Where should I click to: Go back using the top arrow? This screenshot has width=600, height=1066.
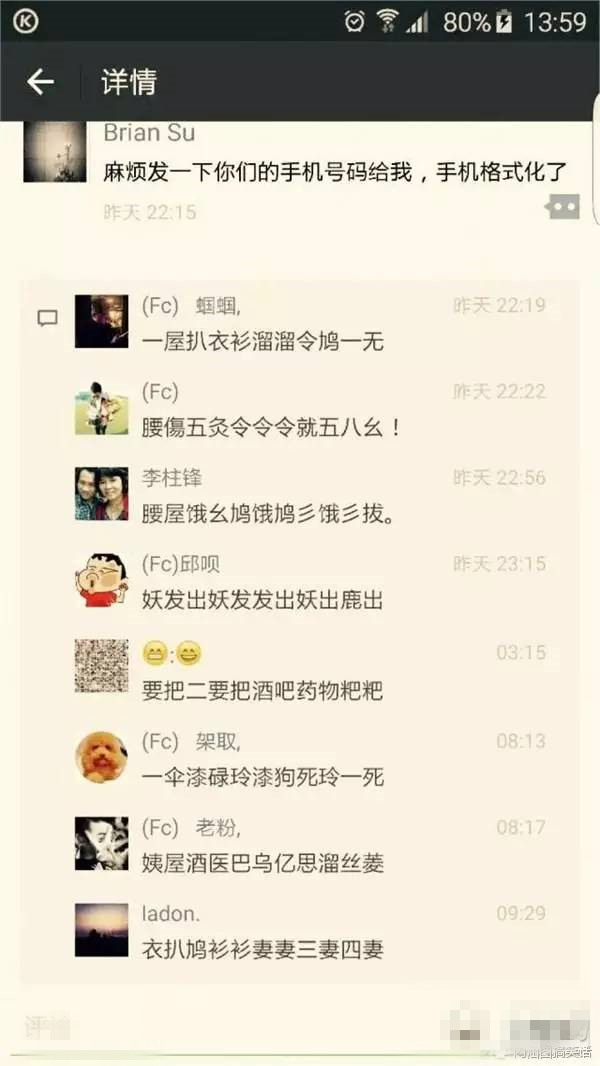(40, 82)
